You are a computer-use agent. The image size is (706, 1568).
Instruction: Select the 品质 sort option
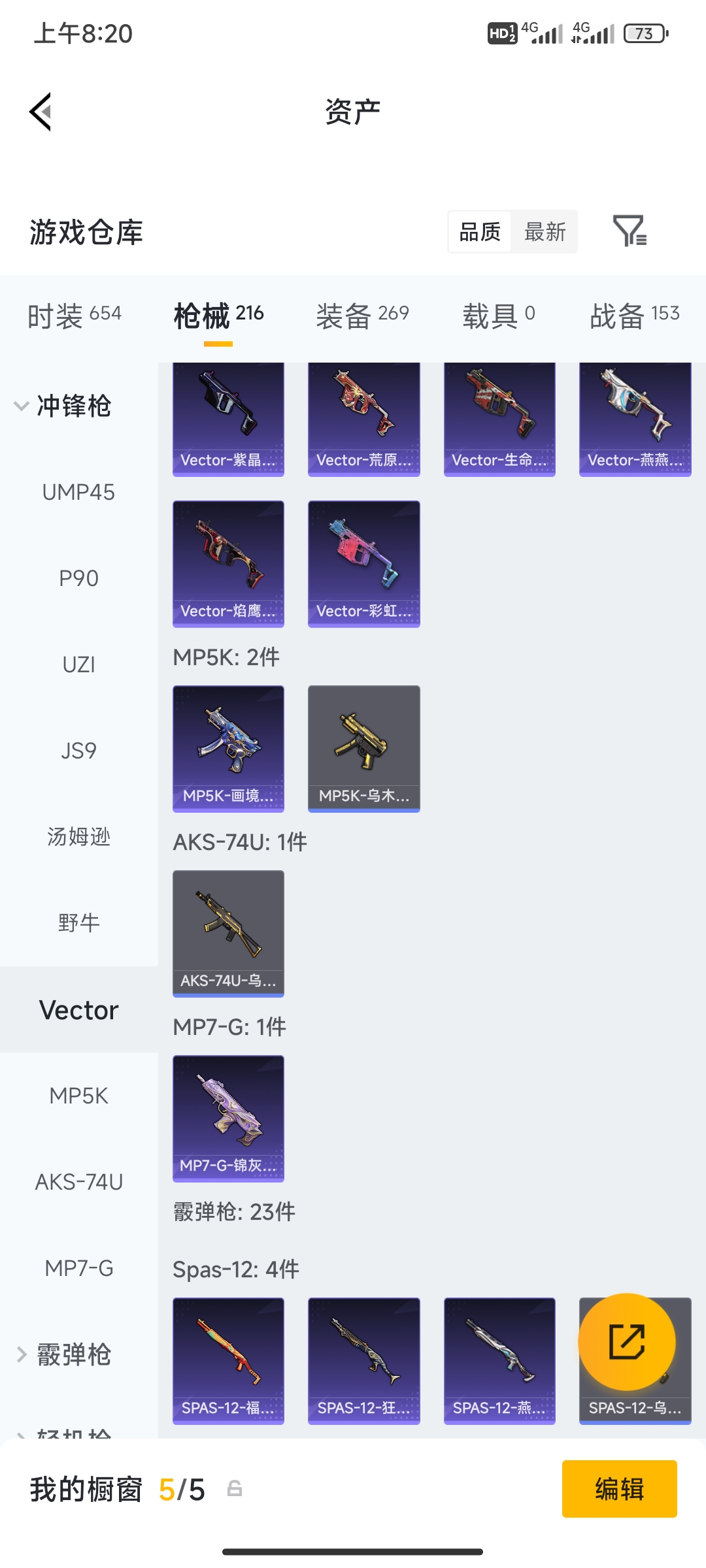pos(480,231)
